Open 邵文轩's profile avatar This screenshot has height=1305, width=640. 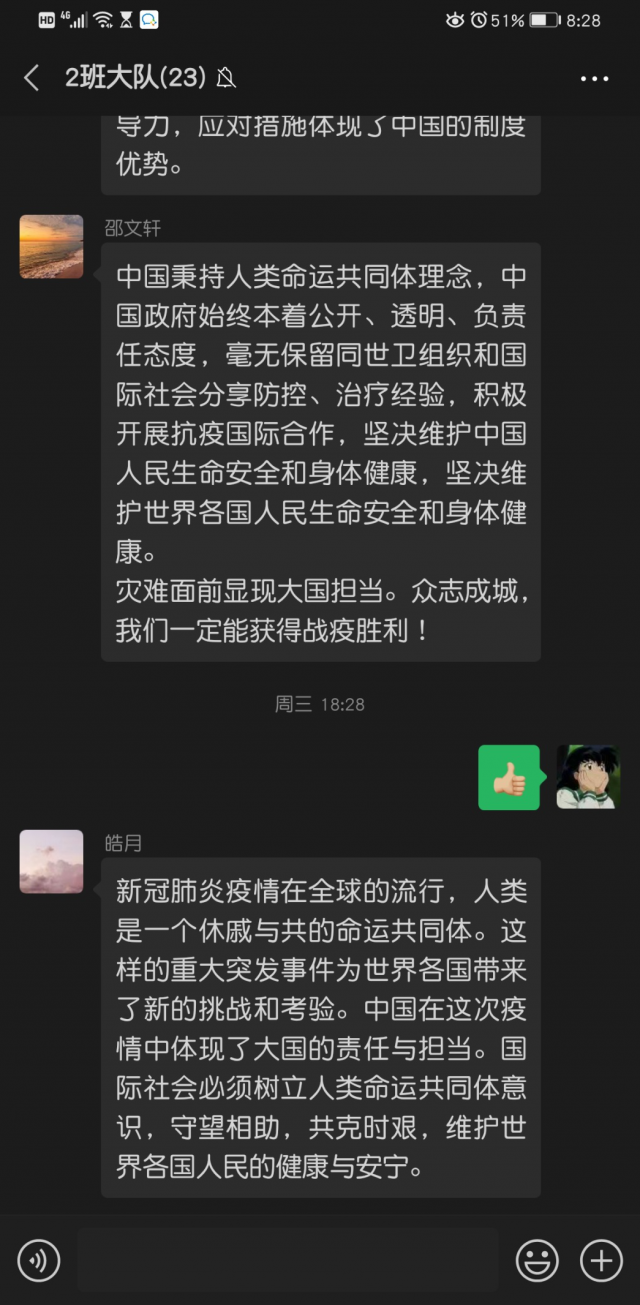click(x=51, y=246)
